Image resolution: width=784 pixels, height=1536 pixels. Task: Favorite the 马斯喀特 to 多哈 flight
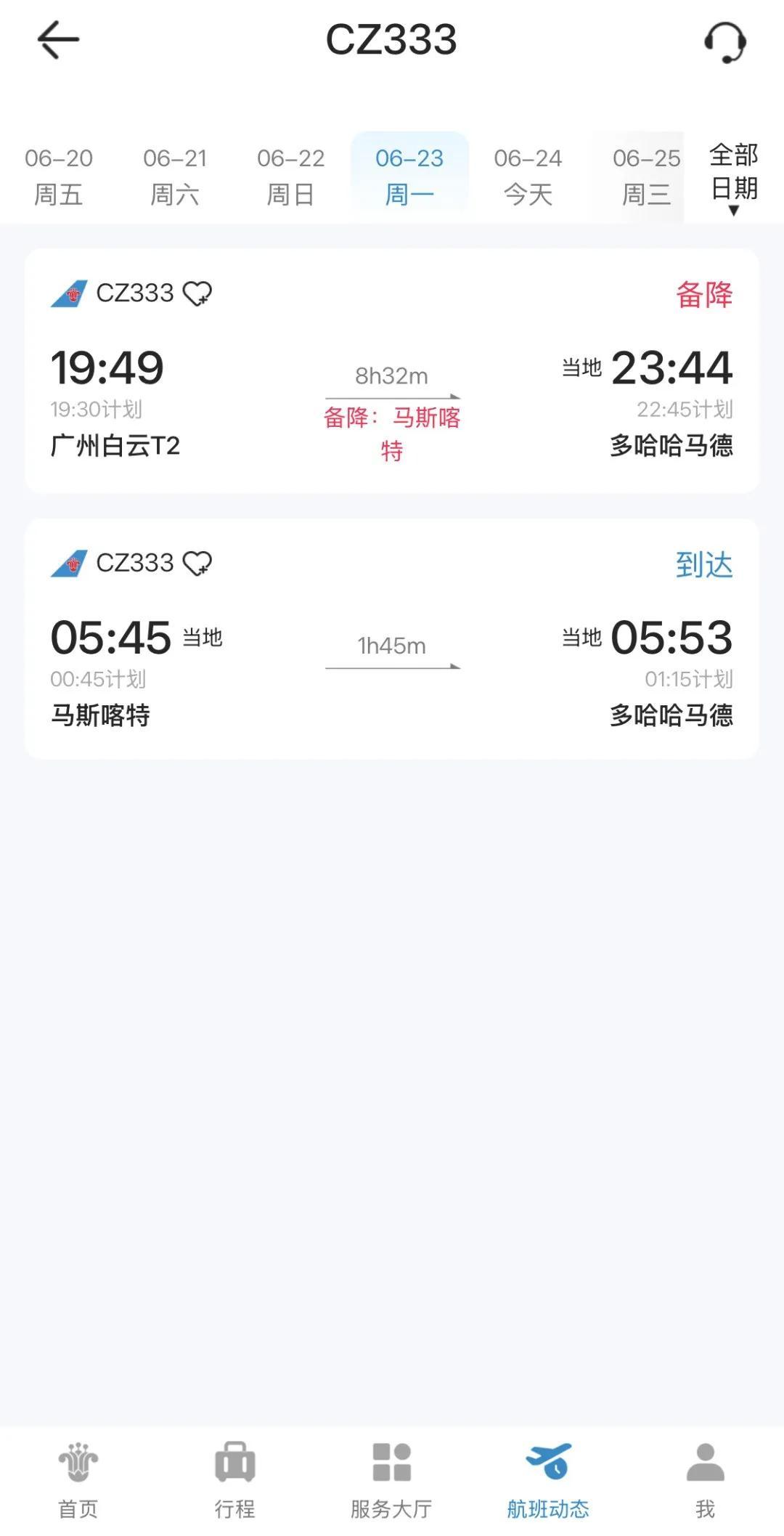tap(197, 564)
